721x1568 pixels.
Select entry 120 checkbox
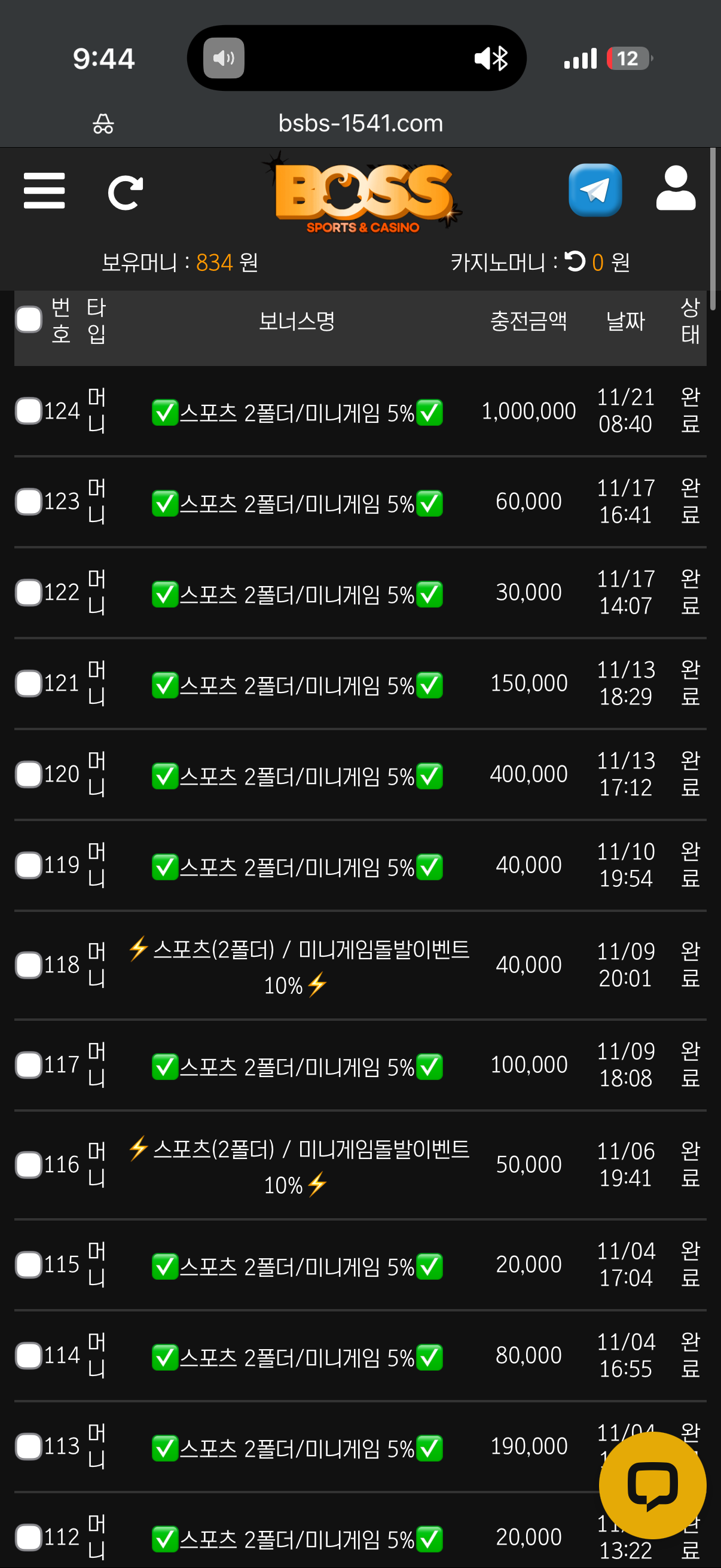pyautogui.click(x=29, y=774)
